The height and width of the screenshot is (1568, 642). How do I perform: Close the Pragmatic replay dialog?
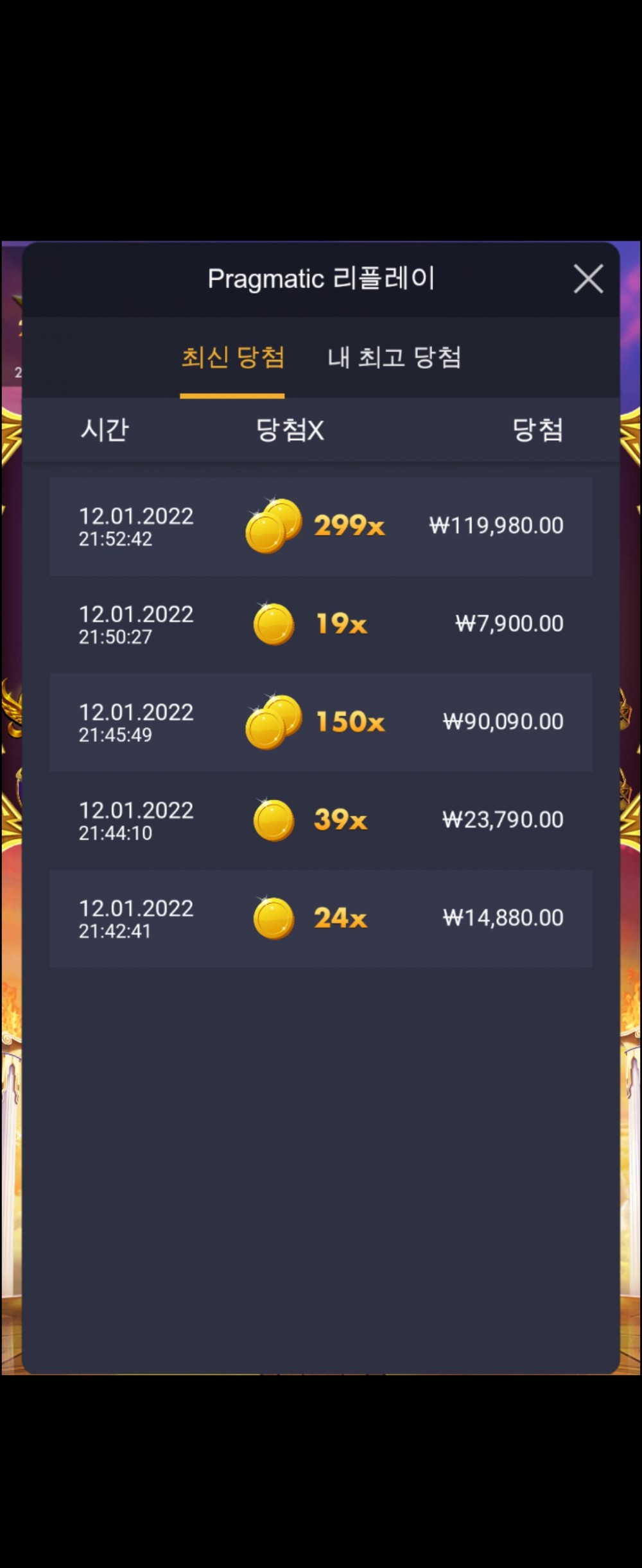tap(588, 279)
